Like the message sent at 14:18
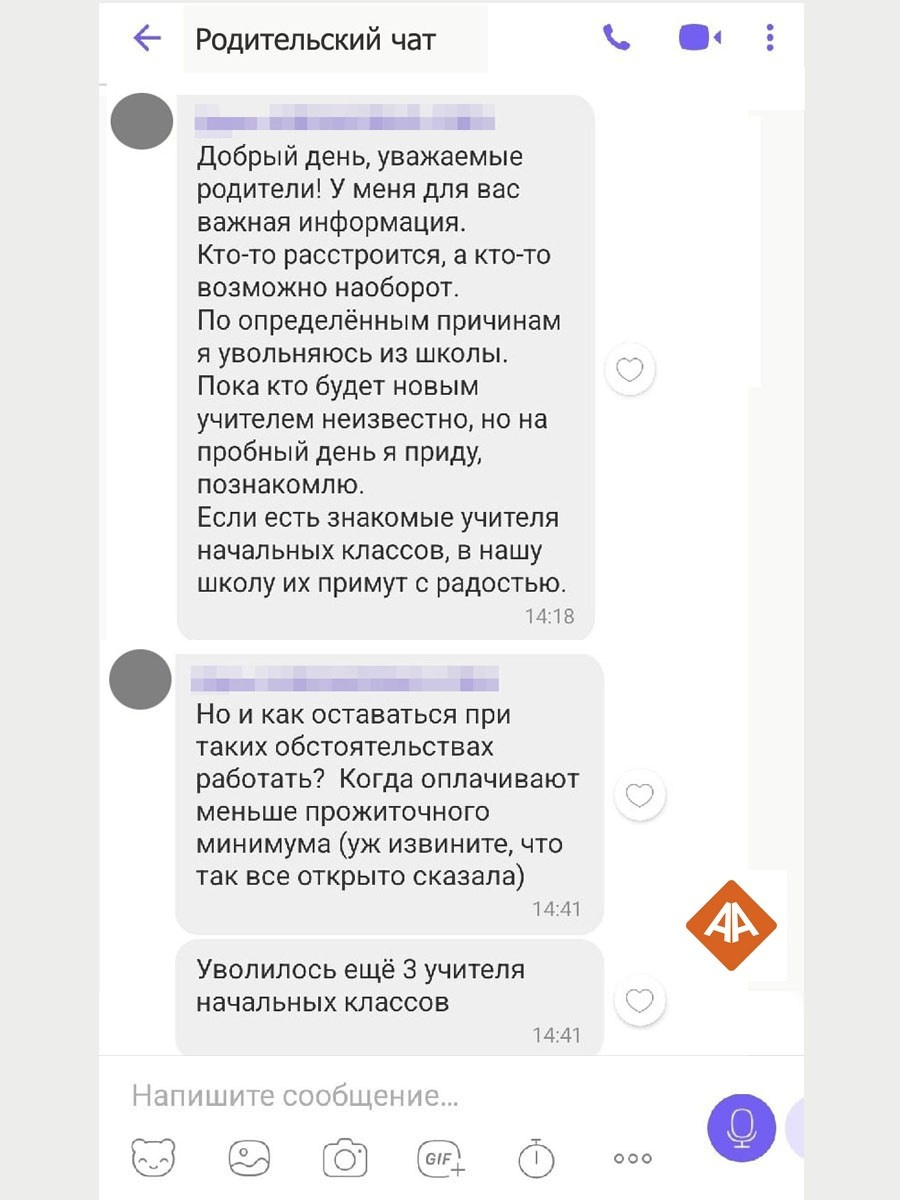The height and width of the screenshot is (1200, 900). tap(630, 371)
